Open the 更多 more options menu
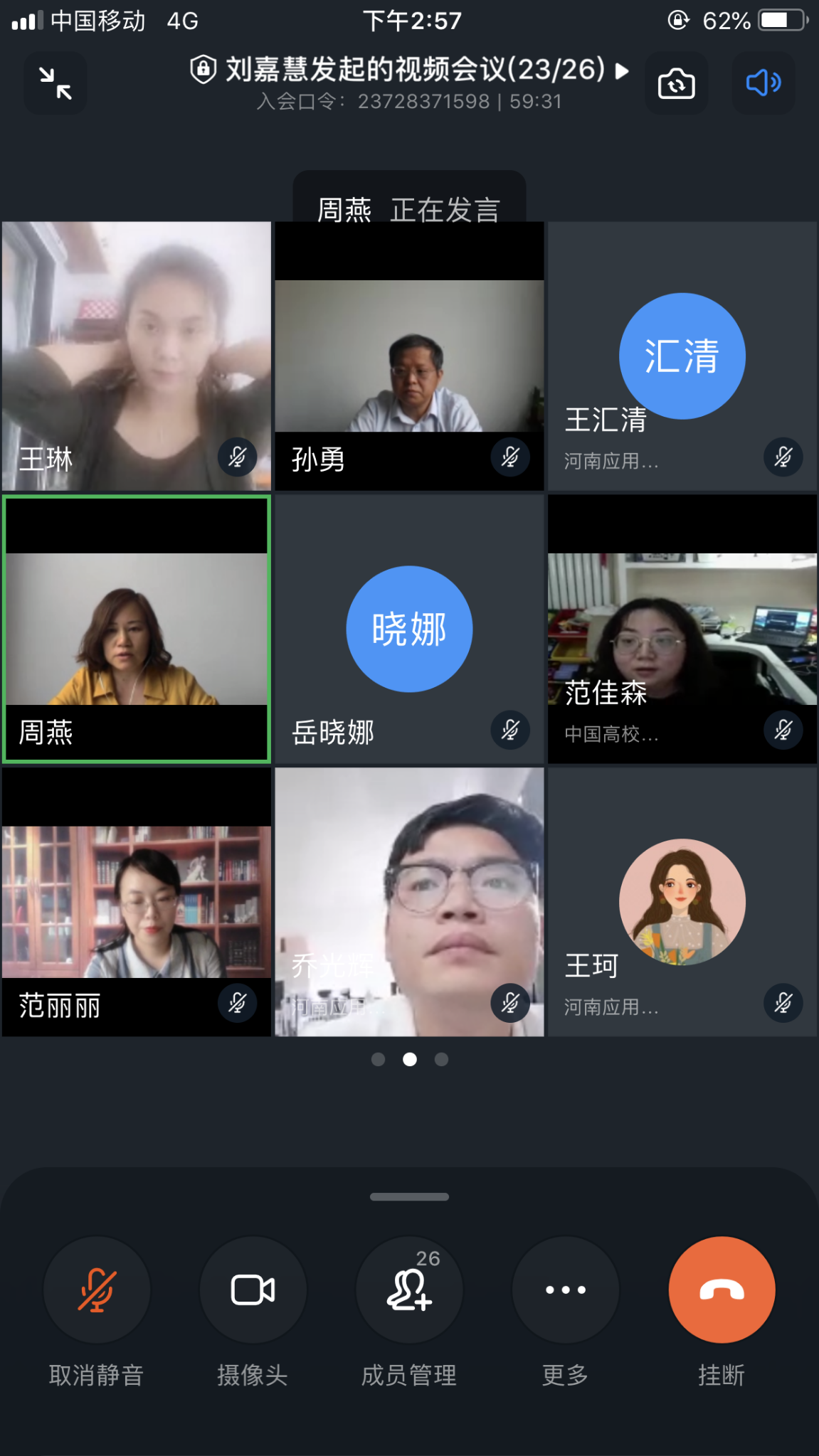 coord(566,1290)
